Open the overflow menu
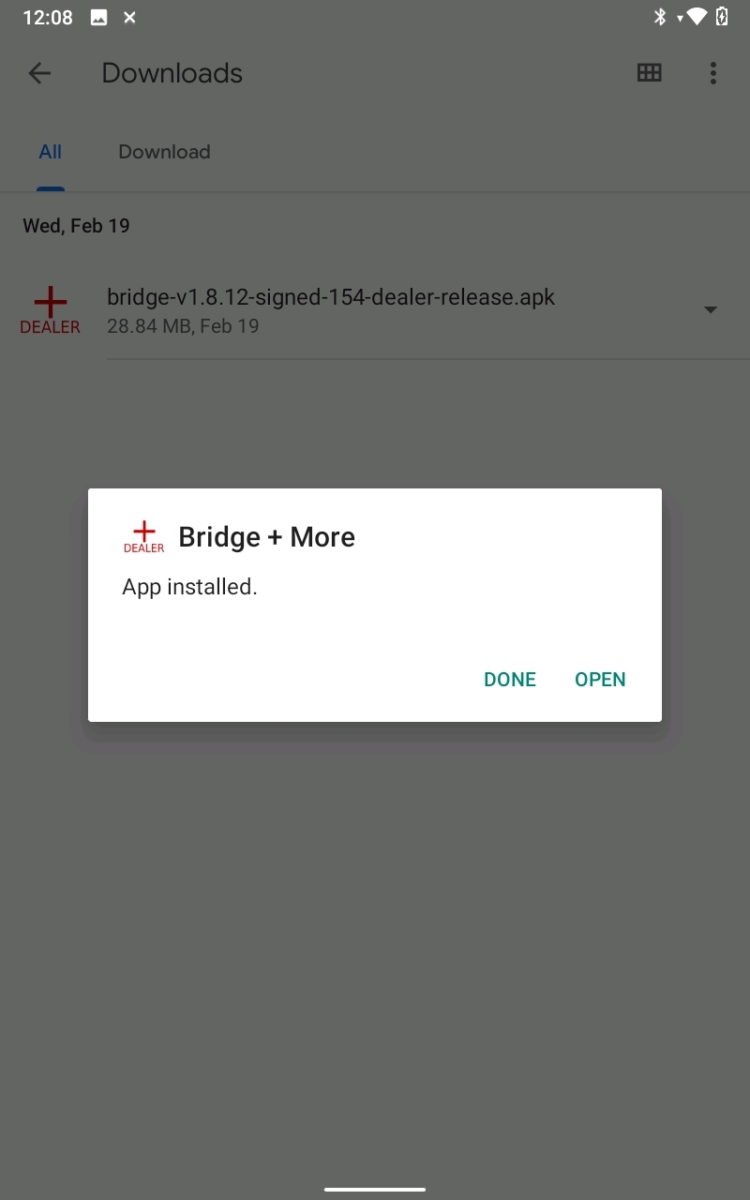 pos(713,73)
